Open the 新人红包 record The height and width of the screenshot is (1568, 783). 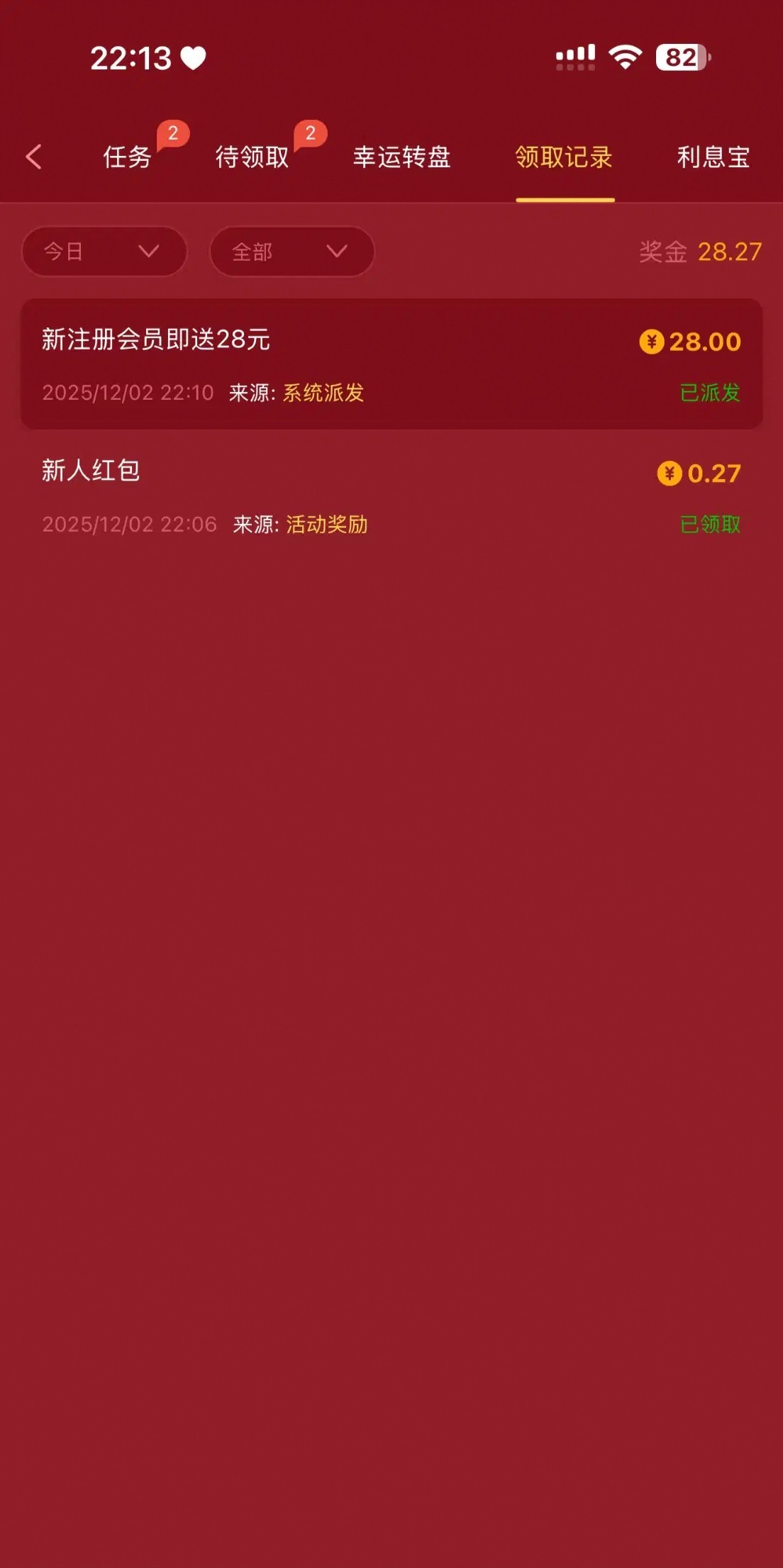[391, 496]
